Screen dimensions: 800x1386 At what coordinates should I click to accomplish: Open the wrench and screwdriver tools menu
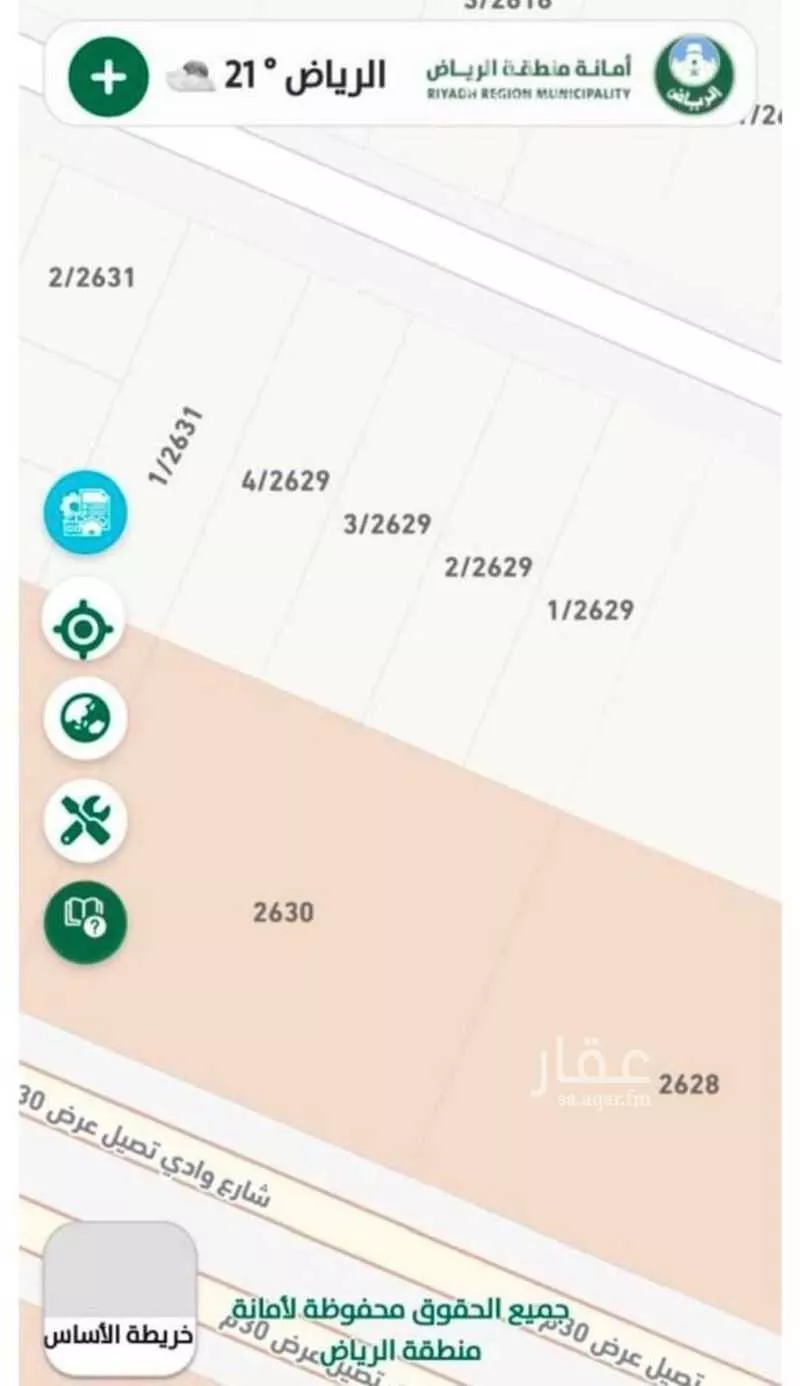(x=85, y=820)
